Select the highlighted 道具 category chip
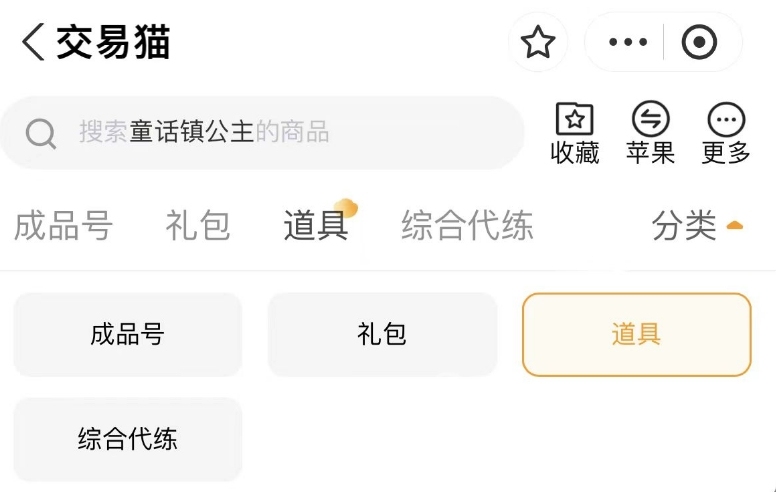This screenshot has height=492, width=776. (636, 334)
